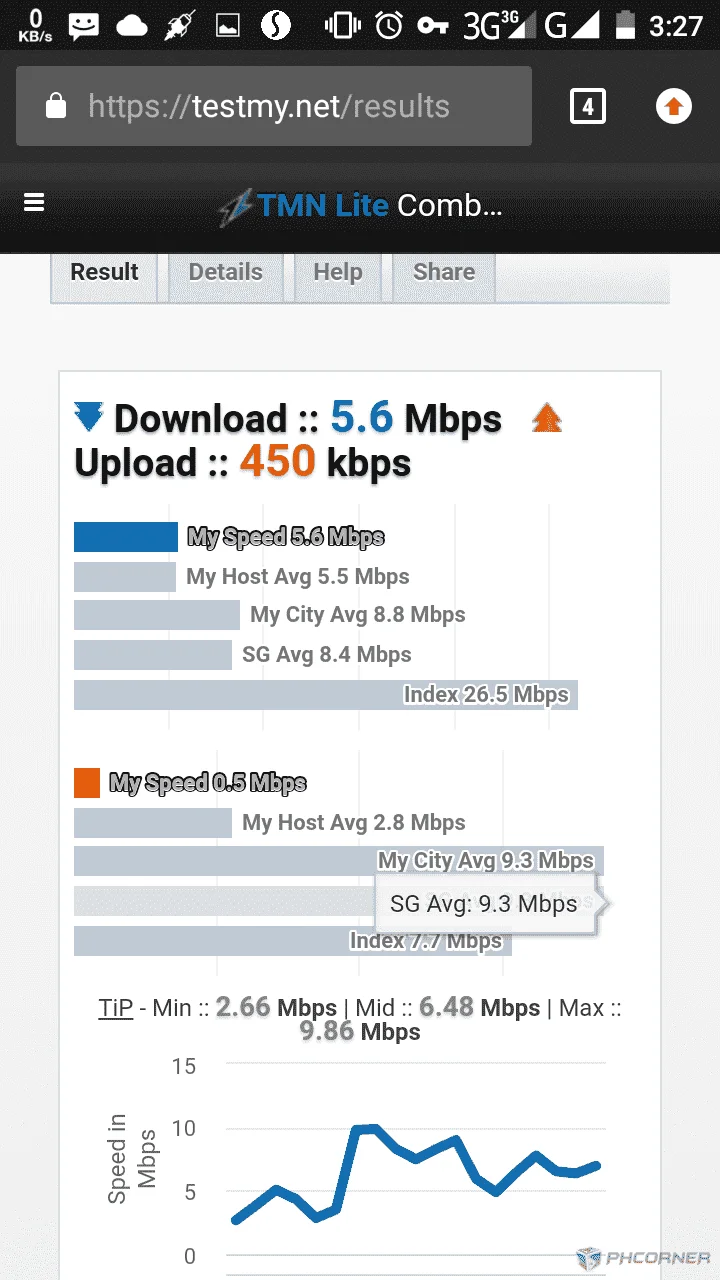Screen dimensions: 720x1280
Task: Open the Share tab
Action: point(444,275)
